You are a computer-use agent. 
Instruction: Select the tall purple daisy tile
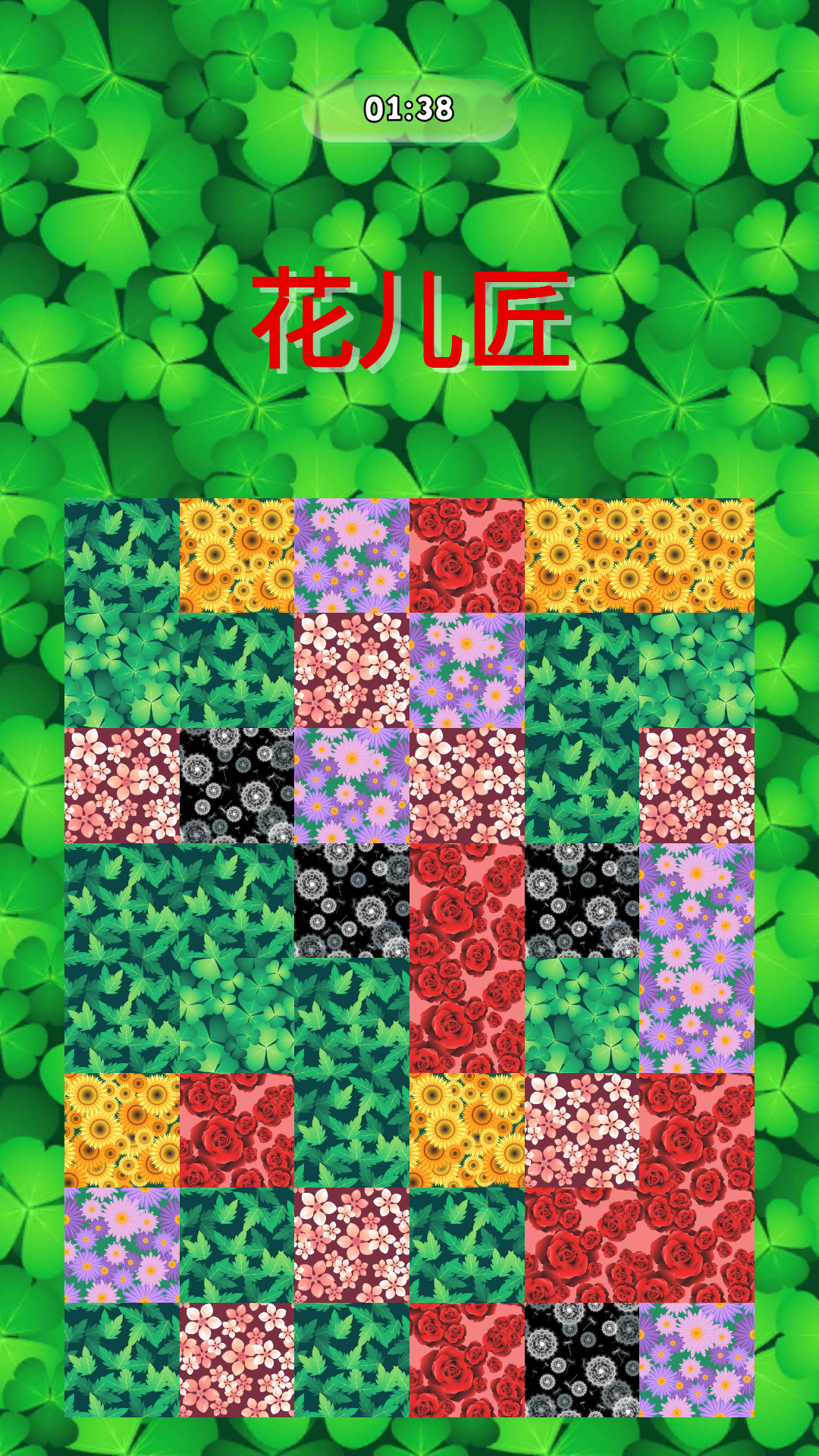point(697,958)
